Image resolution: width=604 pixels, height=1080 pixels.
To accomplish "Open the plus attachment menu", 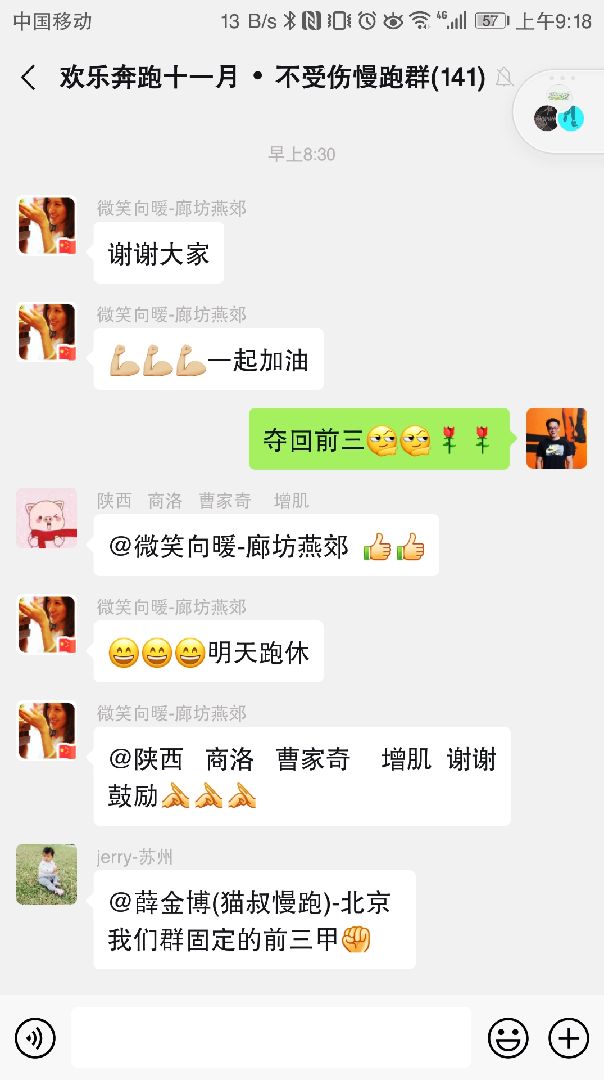I will click(x=569, y=1039).
